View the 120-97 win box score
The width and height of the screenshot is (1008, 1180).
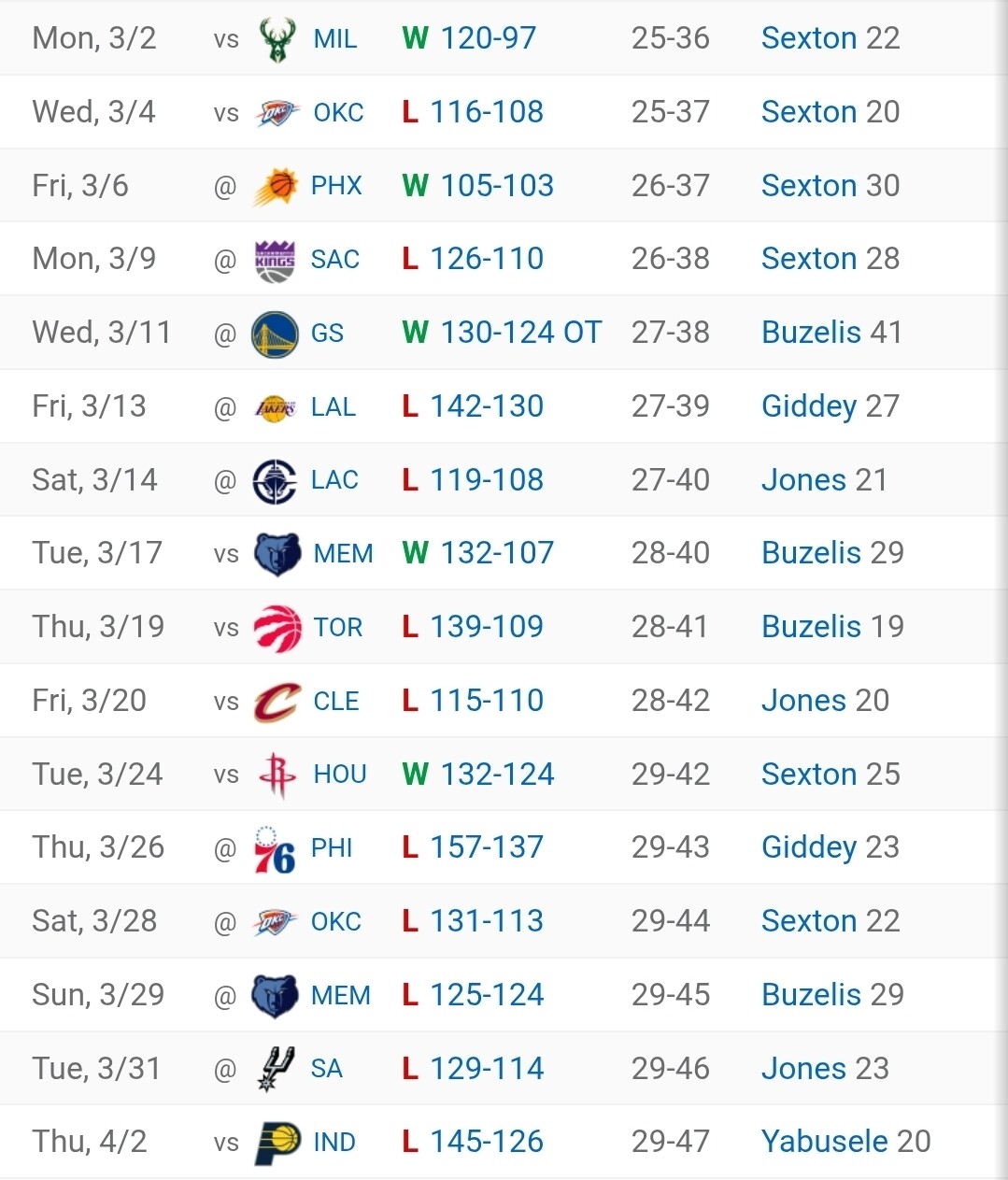(488, 38)
